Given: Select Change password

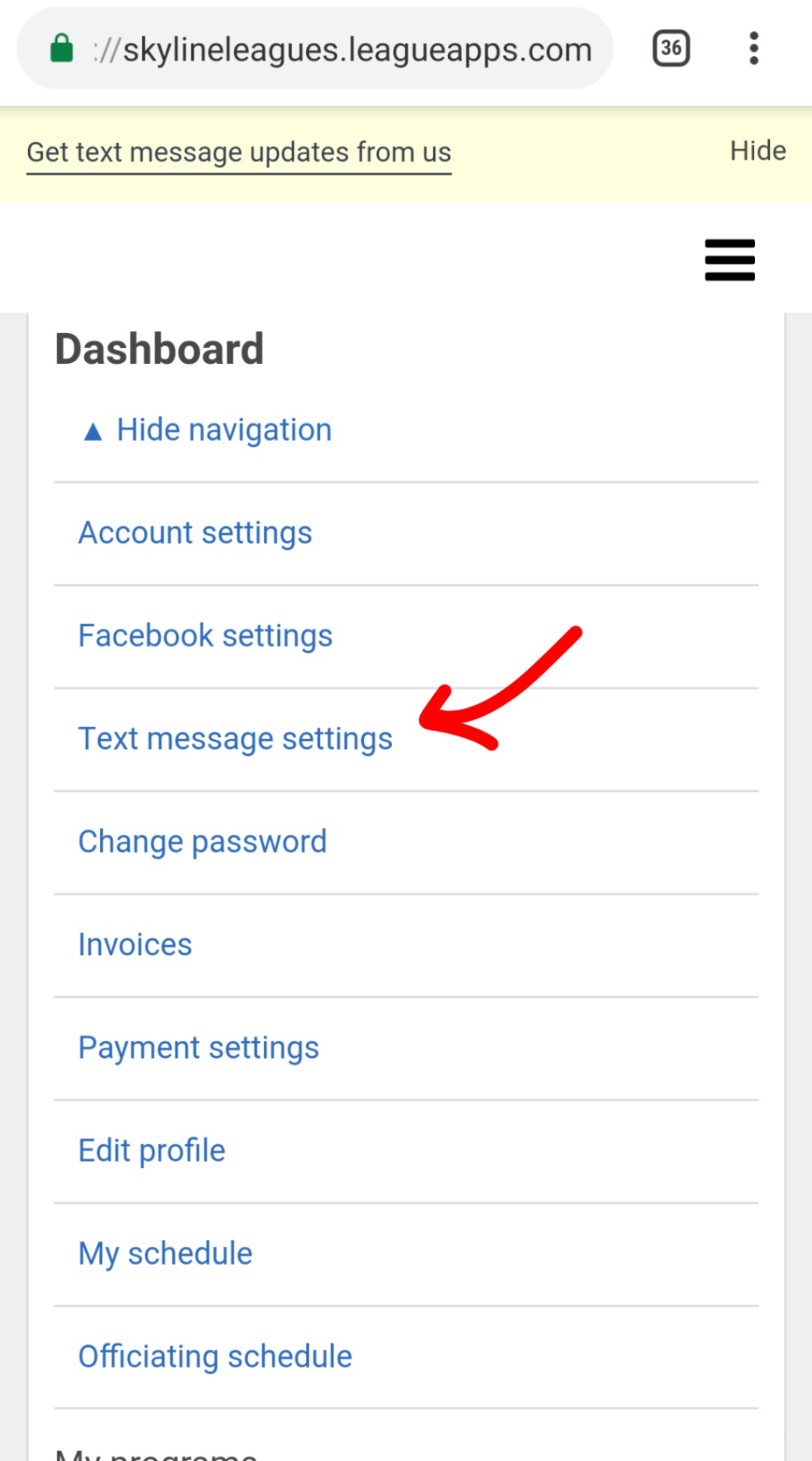Looking at the screenshot, I should [x=202, y=842].
